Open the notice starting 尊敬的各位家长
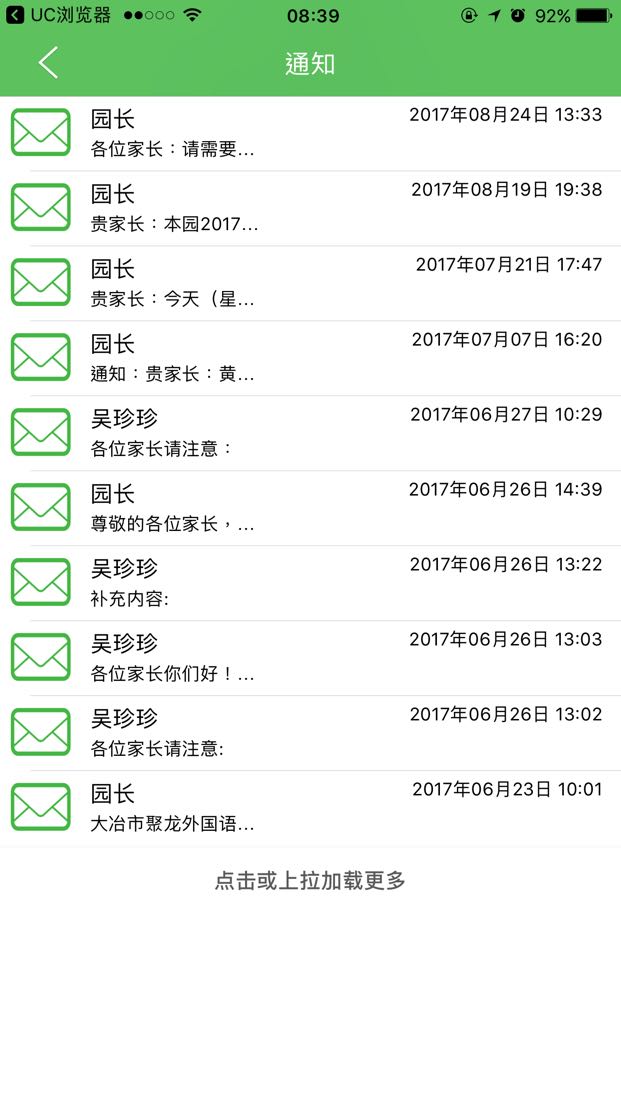Image resolution: width=621 pixels, height=1104 pixels. point(310,508)
